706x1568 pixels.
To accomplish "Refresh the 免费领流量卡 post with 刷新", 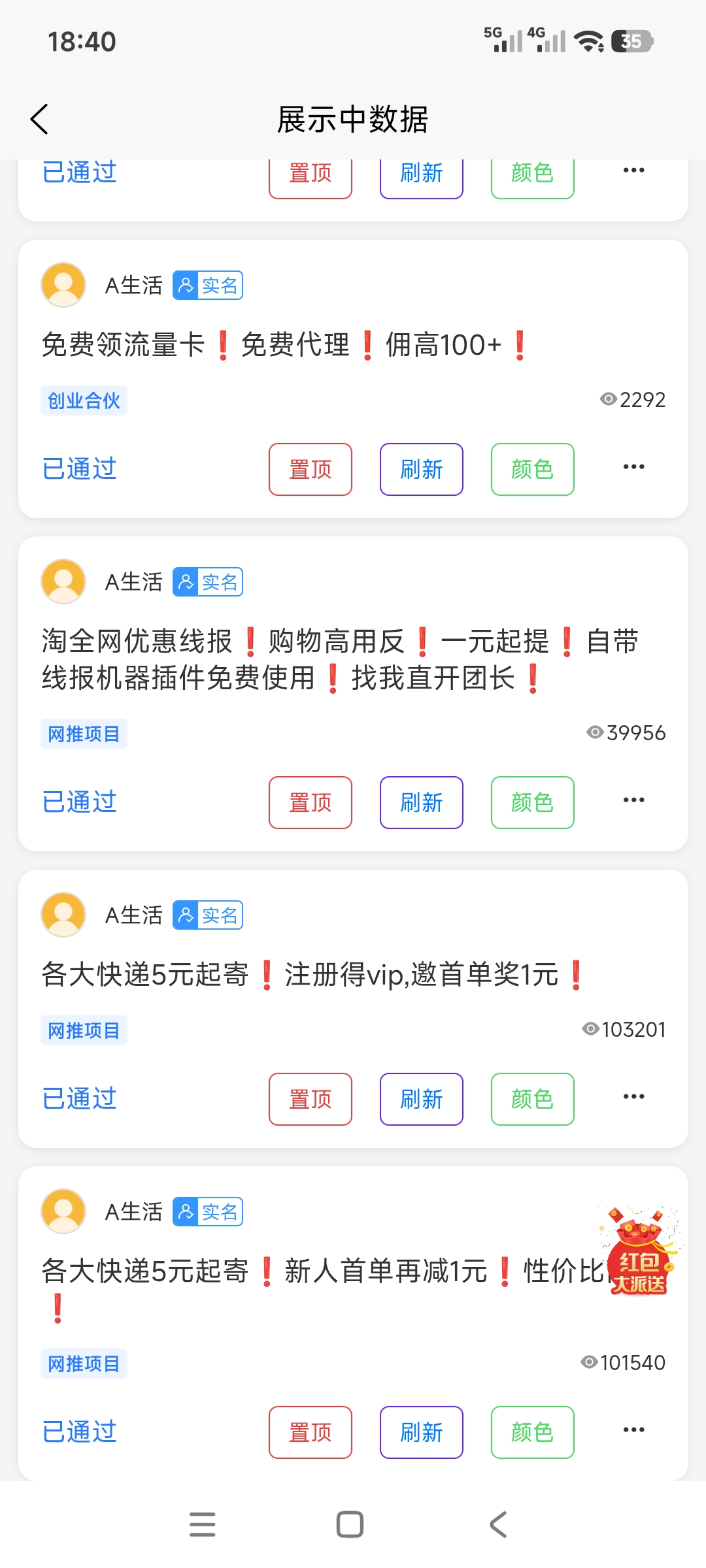I will [x=421, y=469].
